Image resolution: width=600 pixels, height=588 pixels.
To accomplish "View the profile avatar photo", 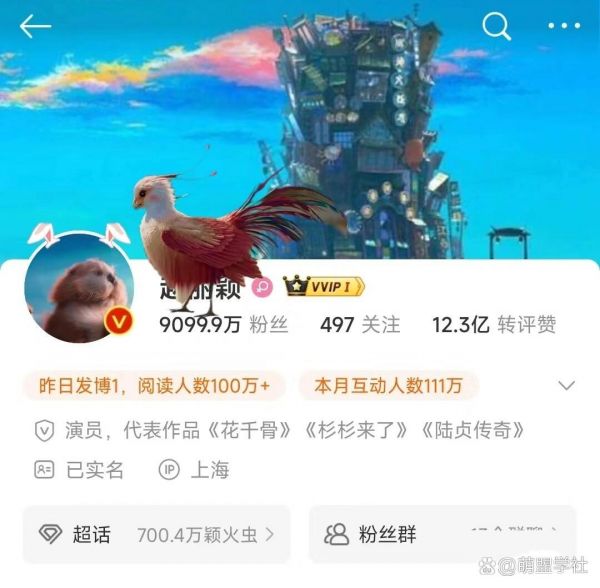I will point(79,290).
